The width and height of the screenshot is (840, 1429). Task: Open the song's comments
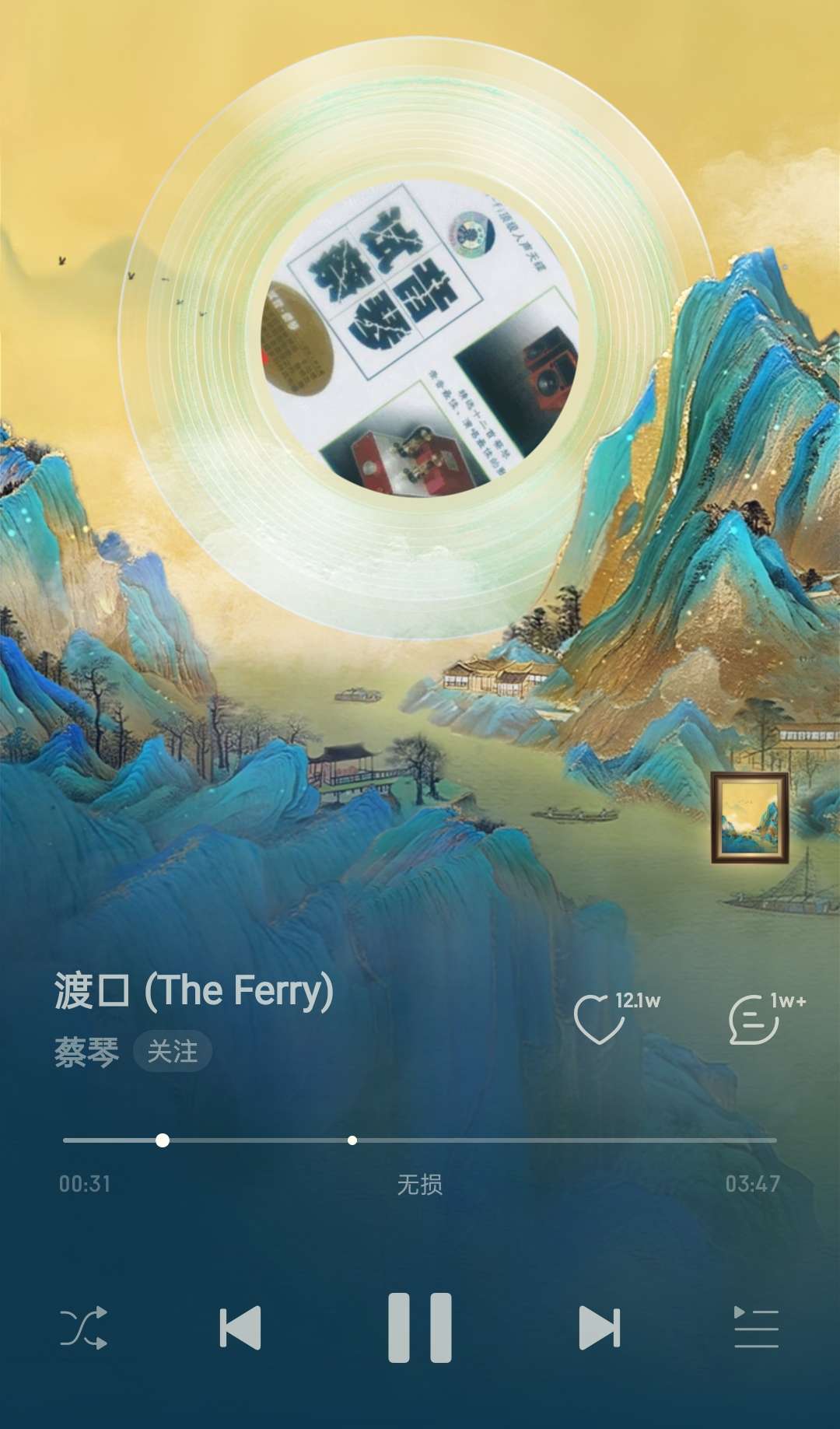[x=754, y=1019]
